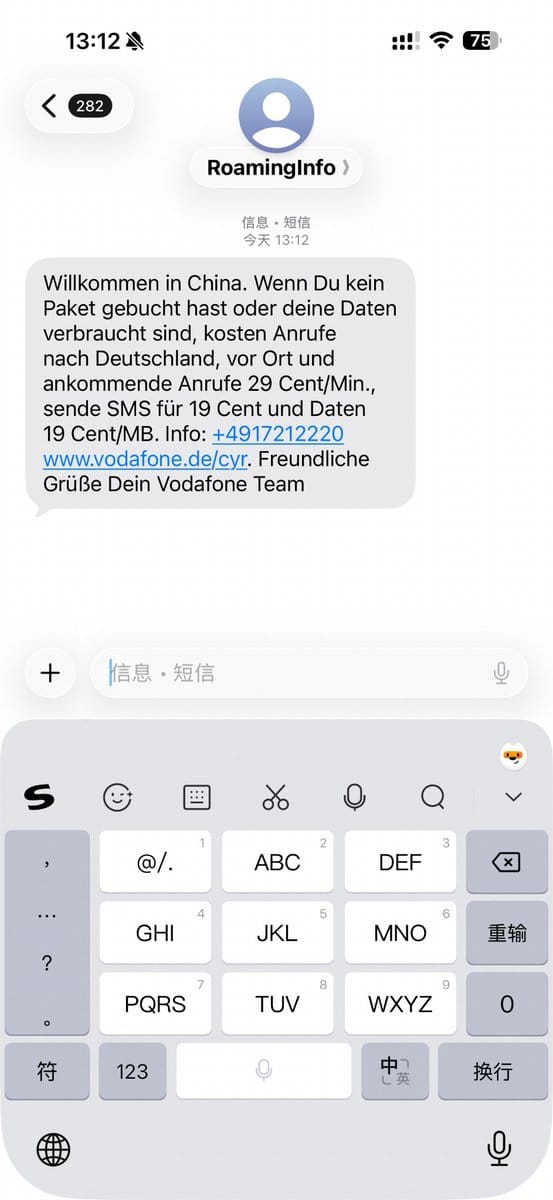The image size is (553, 1200).
Task: Tap the 重输 re-enter key
Action: click(x=507, y=933)
